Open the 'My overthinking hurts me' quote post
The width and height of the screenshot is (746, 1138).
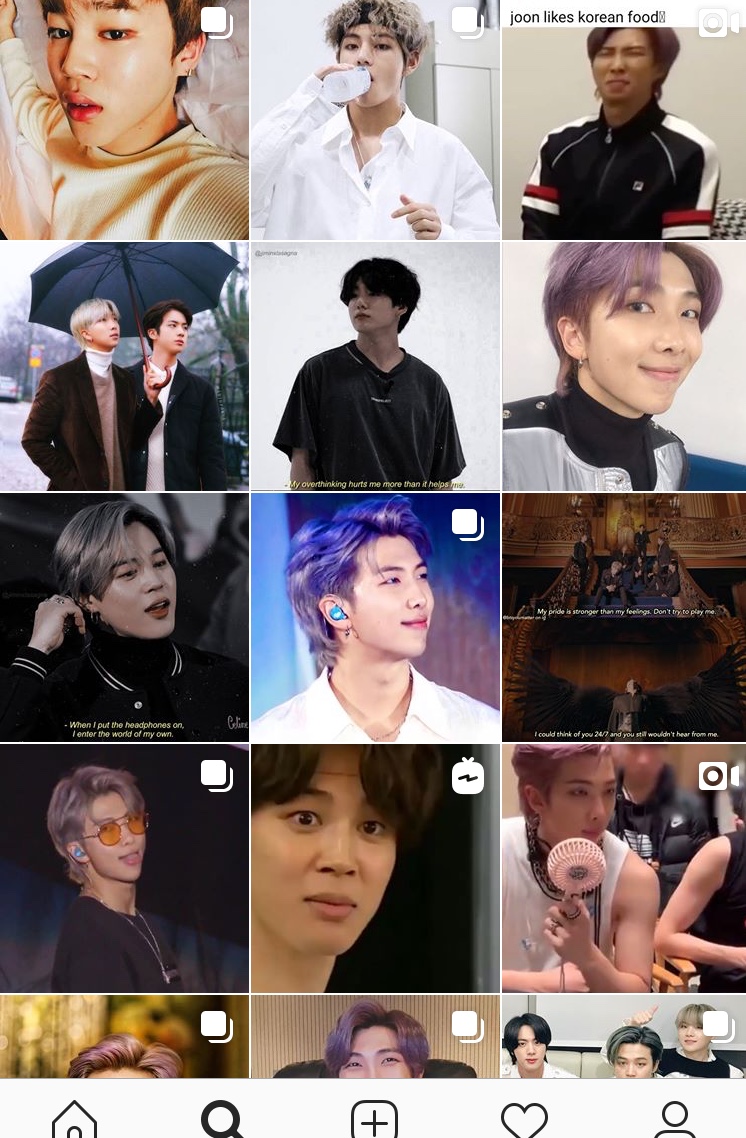(x=374, y=366)
